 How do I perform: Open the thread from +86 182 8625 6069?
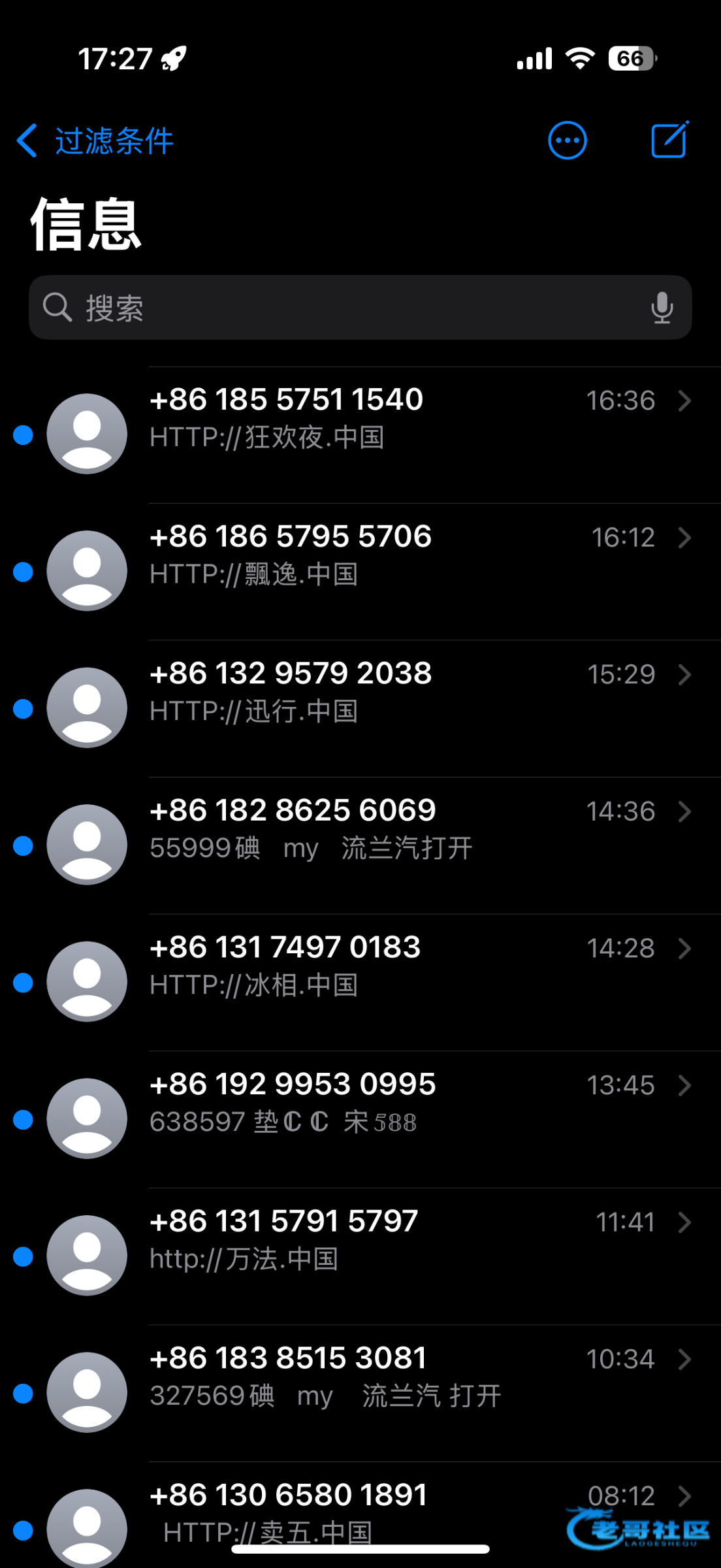coord(360,845)
